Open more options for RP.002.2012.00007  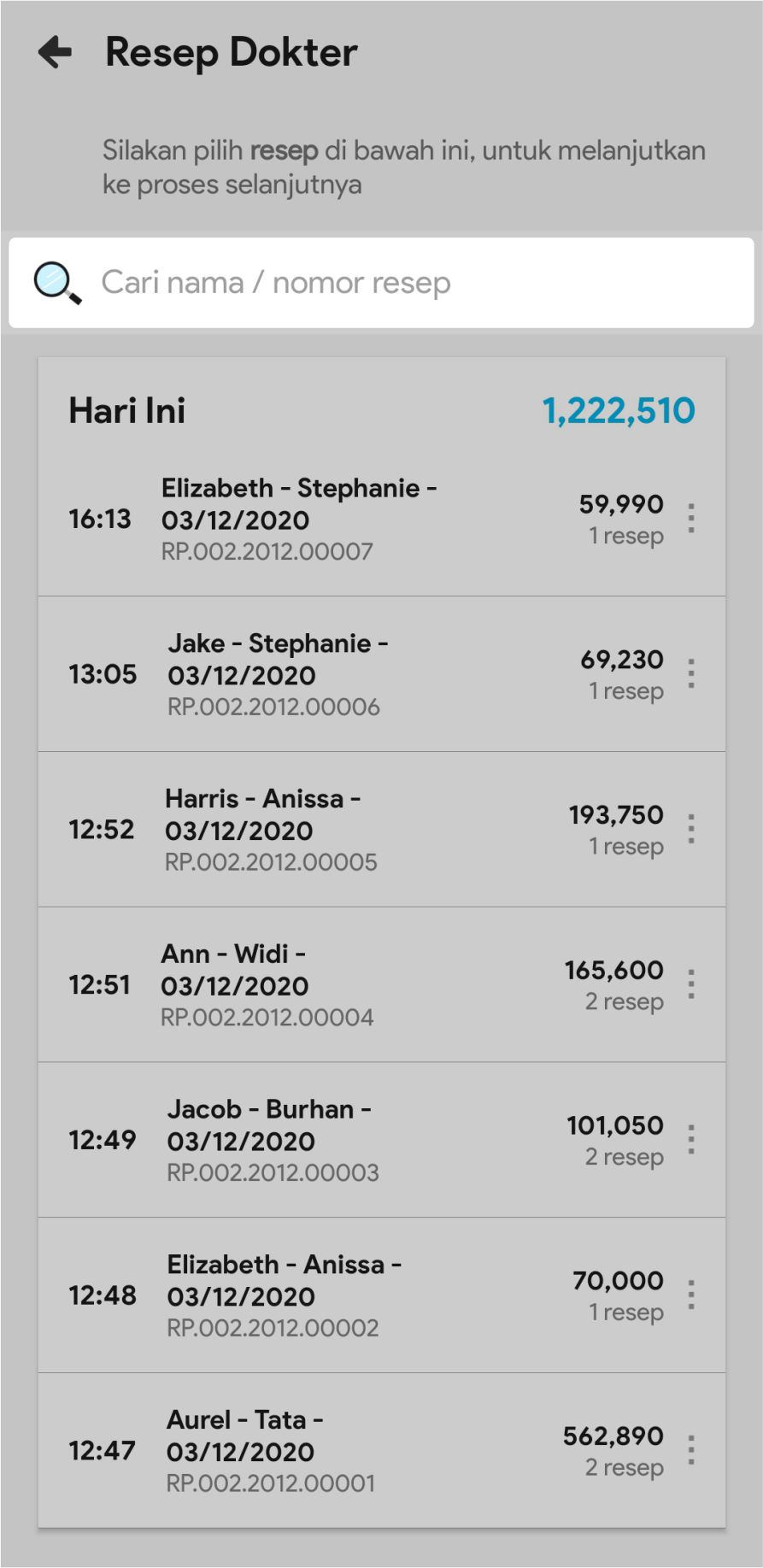[x=691, y=519]
